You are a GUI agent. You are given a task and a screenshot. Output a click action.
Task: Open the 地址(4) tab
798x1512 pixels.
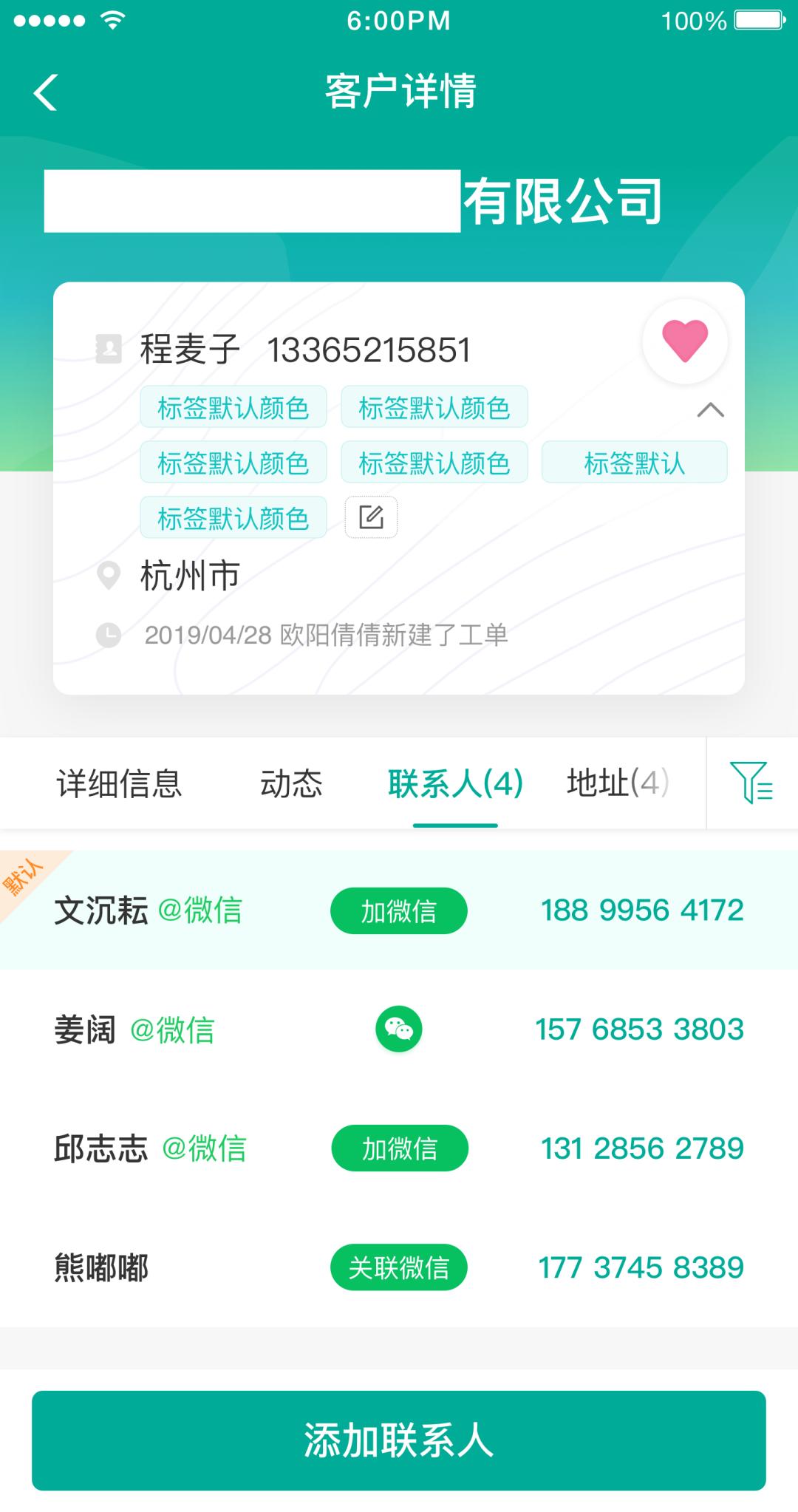[618, 783]
